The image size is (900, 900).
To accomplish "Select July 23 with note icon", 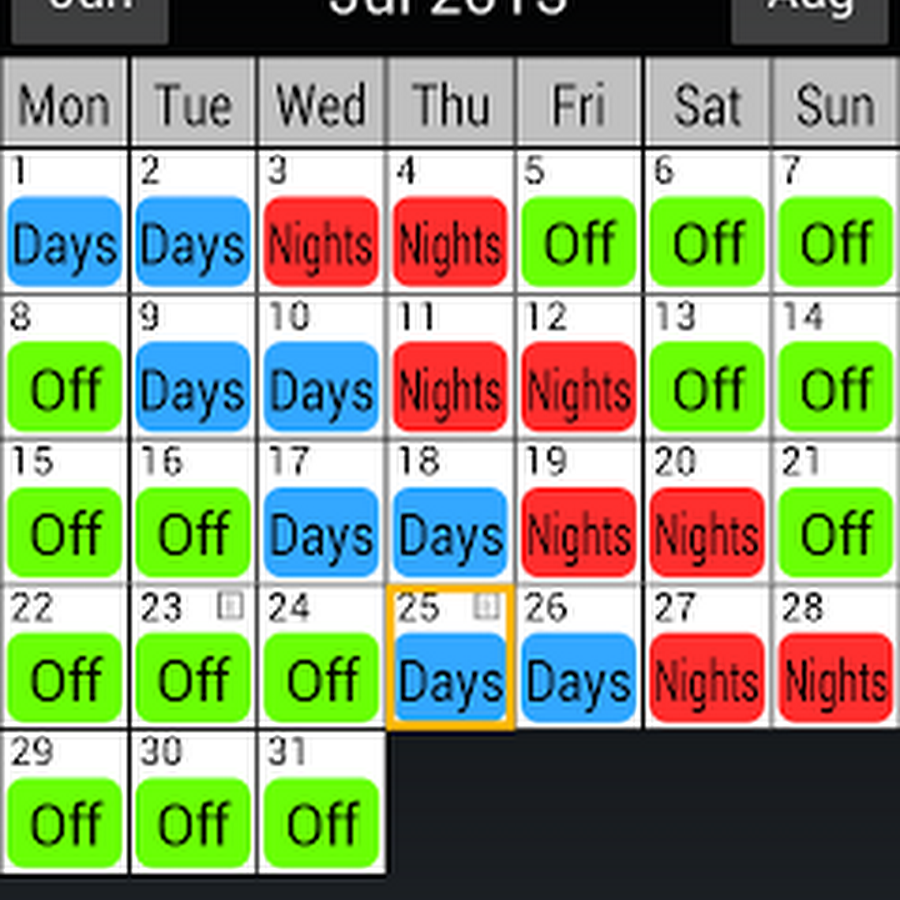I will click(x=193, y=656).
